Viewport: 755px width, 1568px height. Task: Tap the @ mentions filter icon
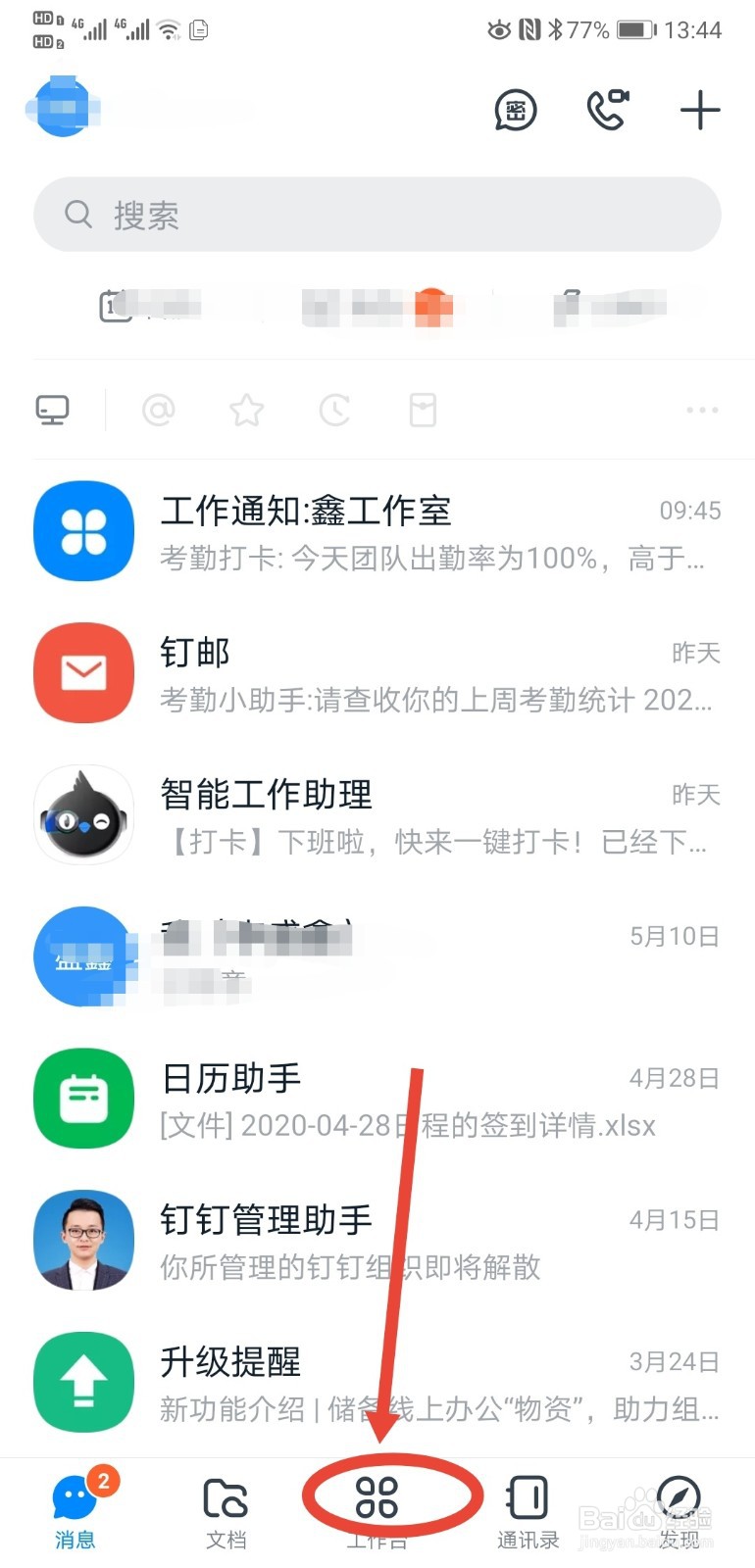(157, 410)
